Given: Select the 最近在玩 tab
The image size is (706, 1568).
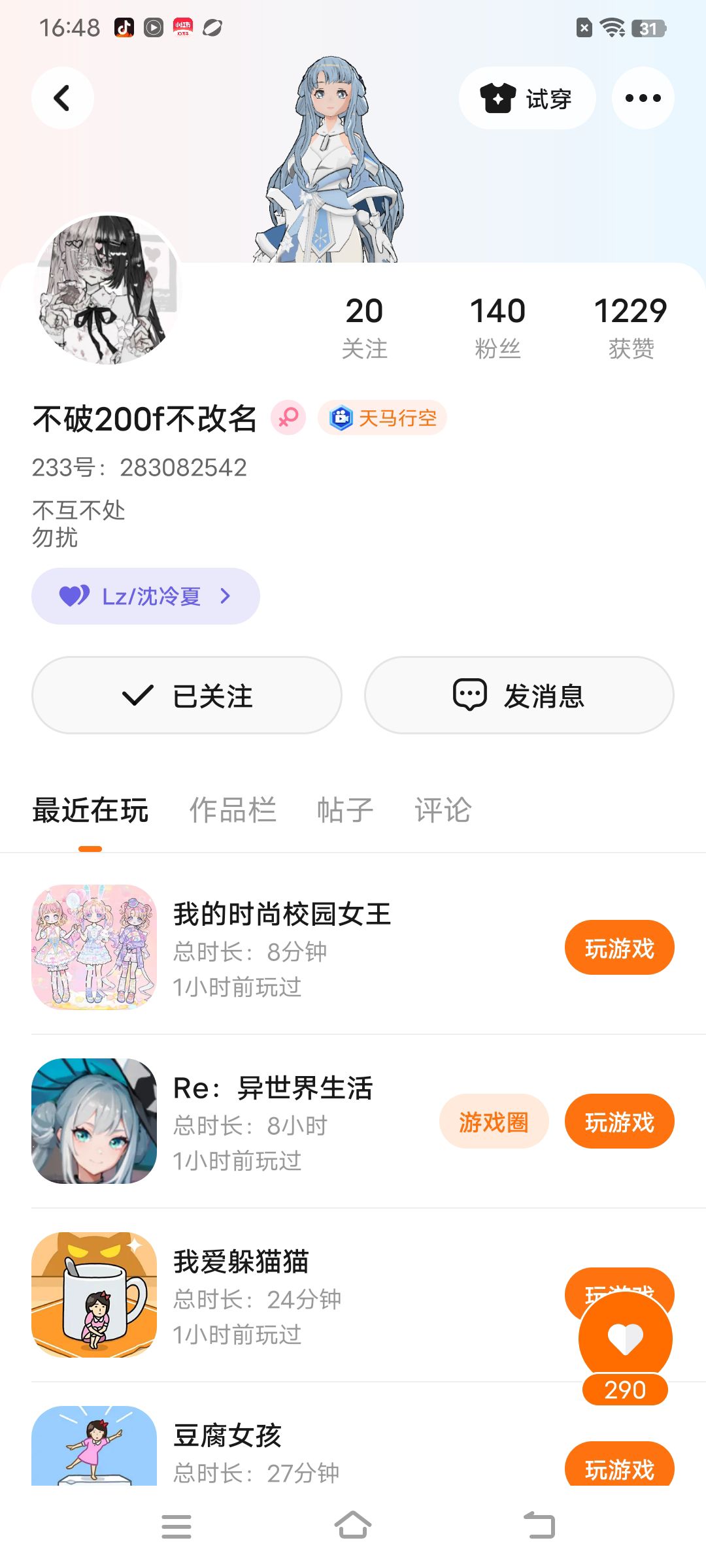Looking at the screenshot, I should click(x=90, y=810).
